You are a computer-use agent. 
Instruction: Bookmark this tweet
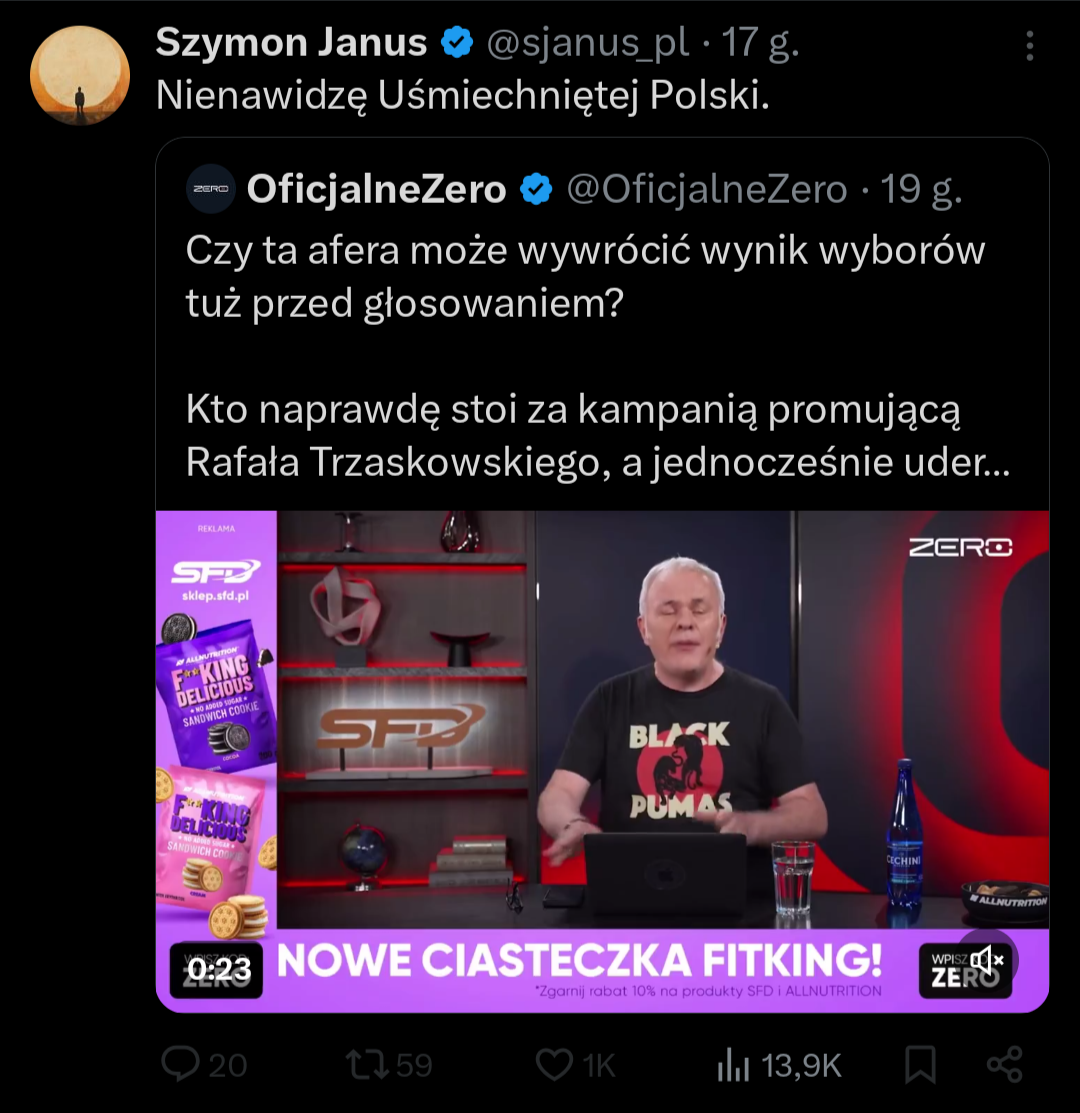coord(919,1065)
